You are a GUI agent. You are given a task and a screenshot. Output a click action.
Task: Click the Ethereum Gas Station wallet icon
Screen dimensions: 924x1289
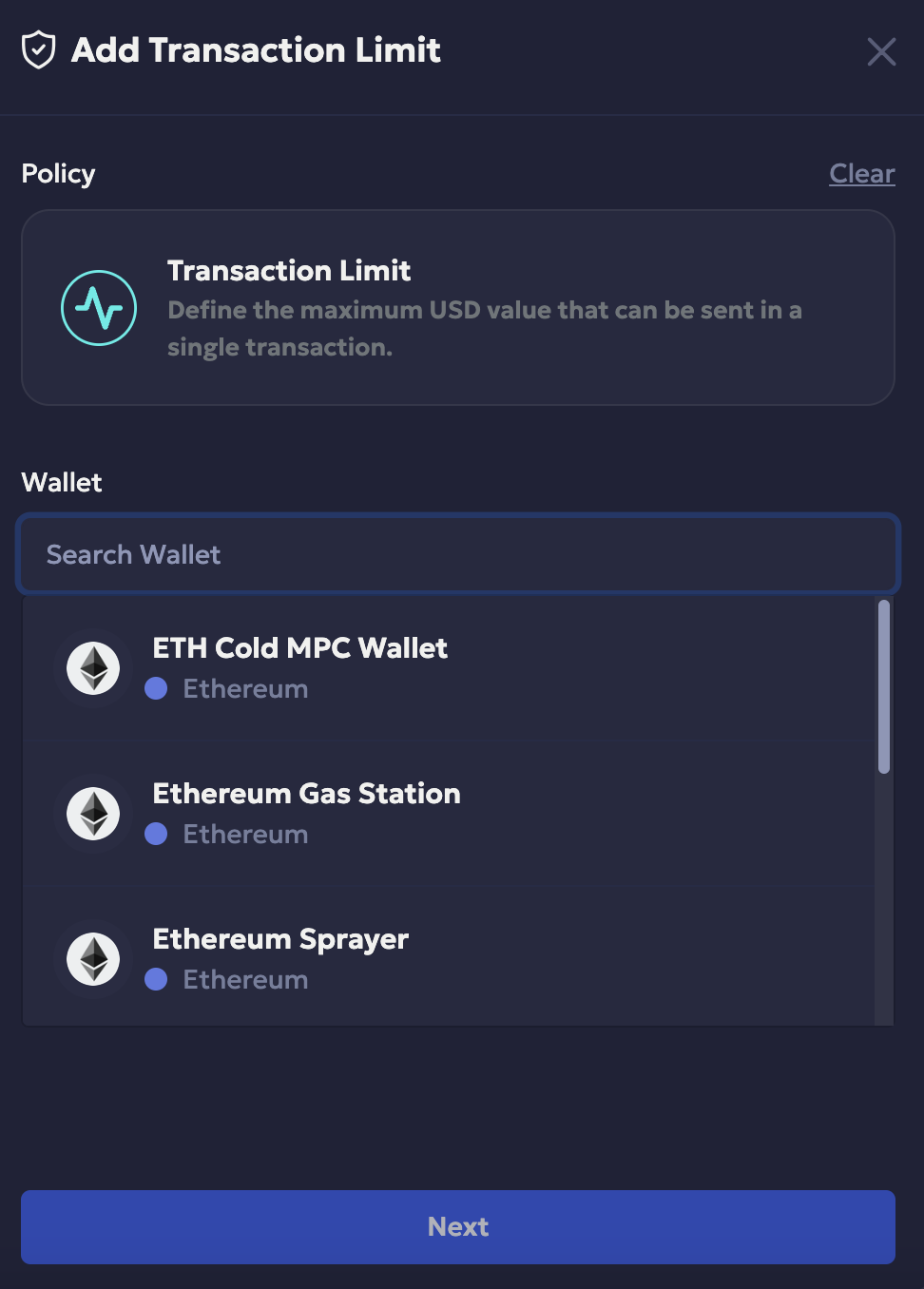point(92,813)
